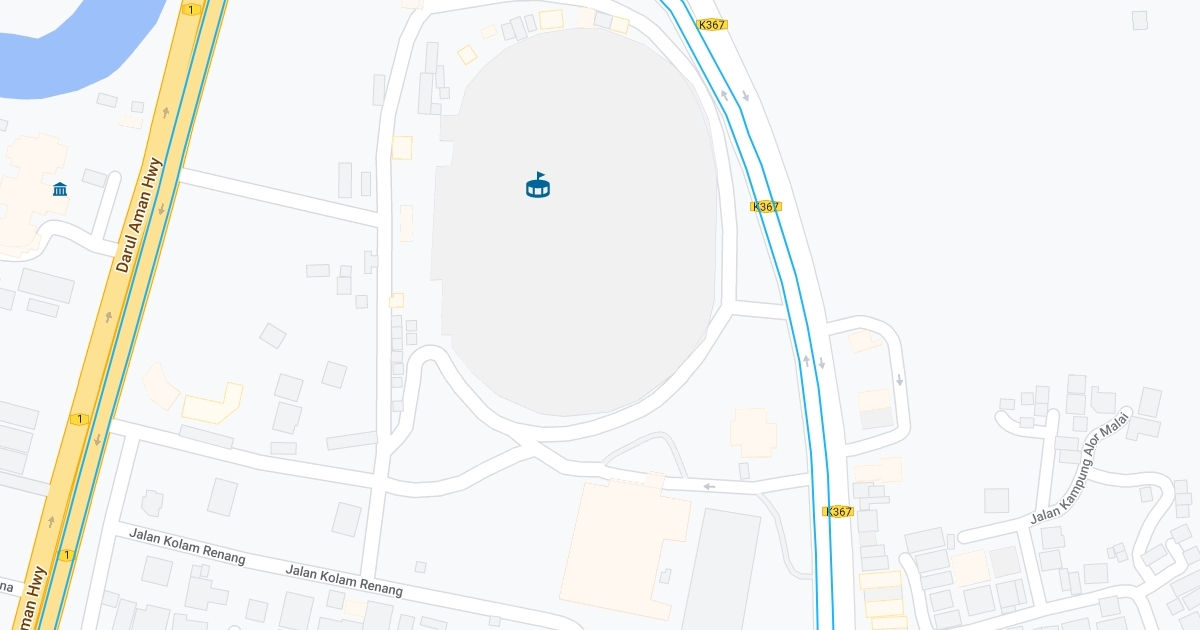Tap the stadium marker on the map
The width and height of the screenshot is (1200, 630).
[x=538, y=185]
